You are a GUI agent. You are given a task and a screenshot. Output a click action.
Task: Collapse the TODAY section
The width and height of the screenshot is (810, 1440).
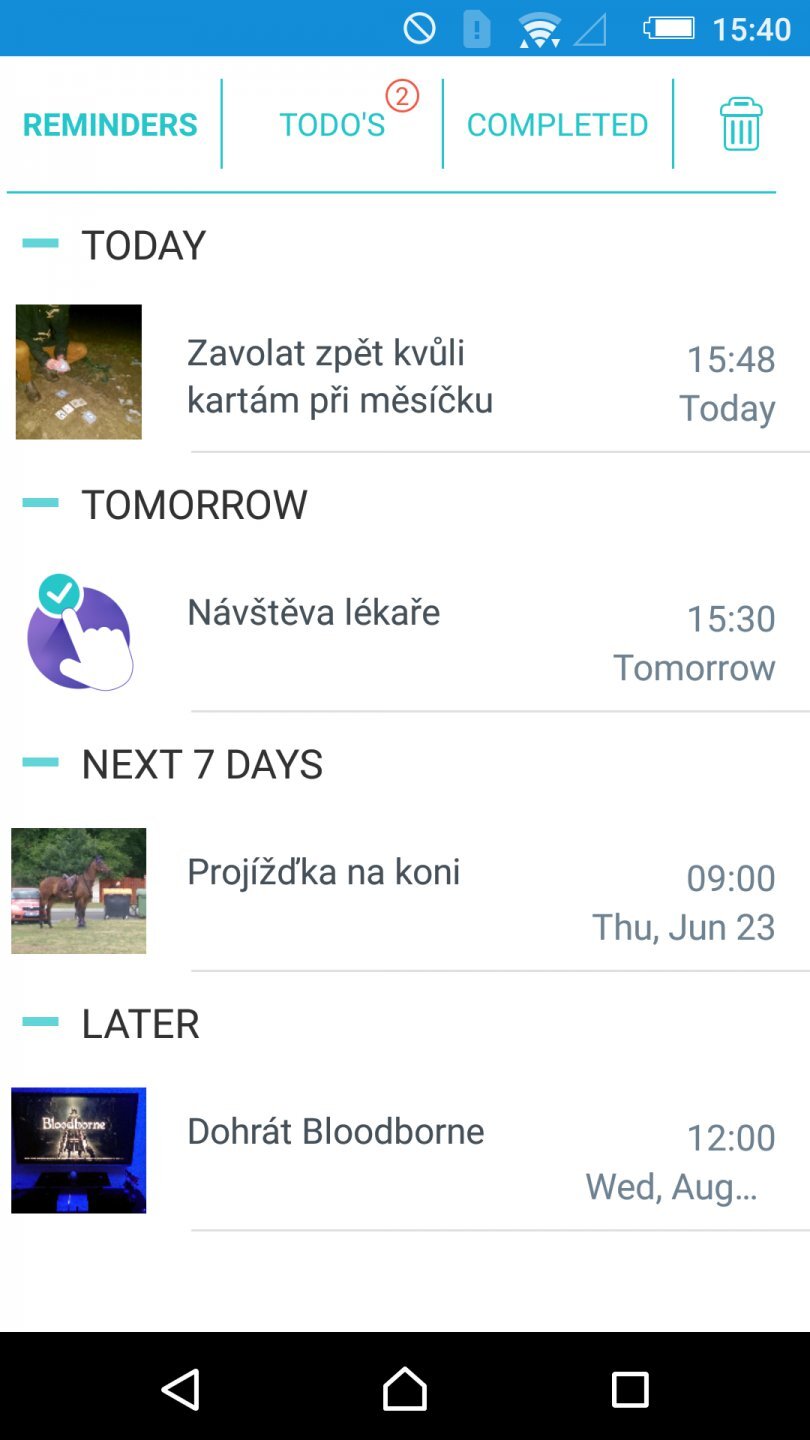coord(40,243)
